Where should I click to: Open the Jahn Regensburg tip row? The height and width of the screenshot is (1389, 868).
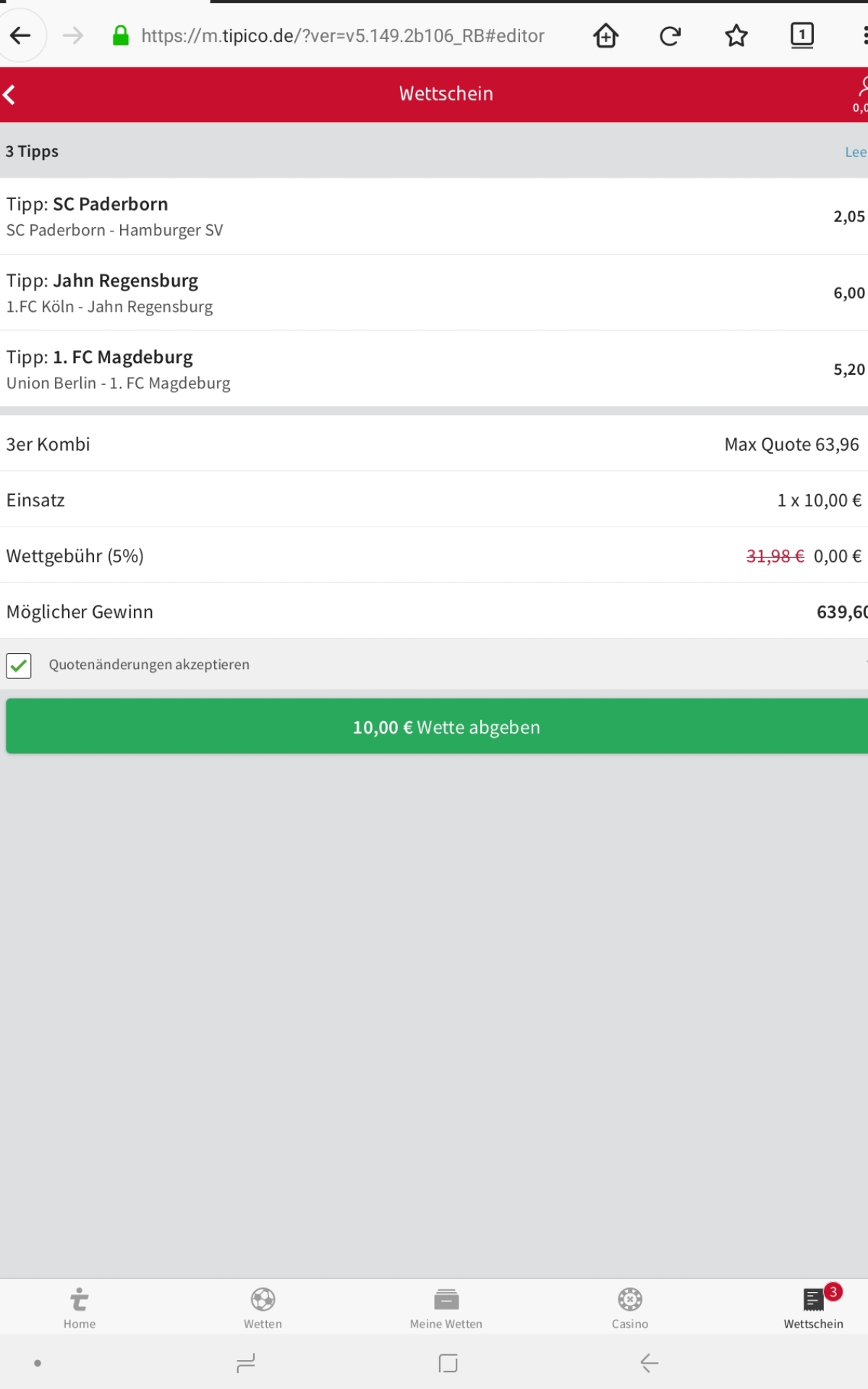pyautogui.click(x=434, y=293)
